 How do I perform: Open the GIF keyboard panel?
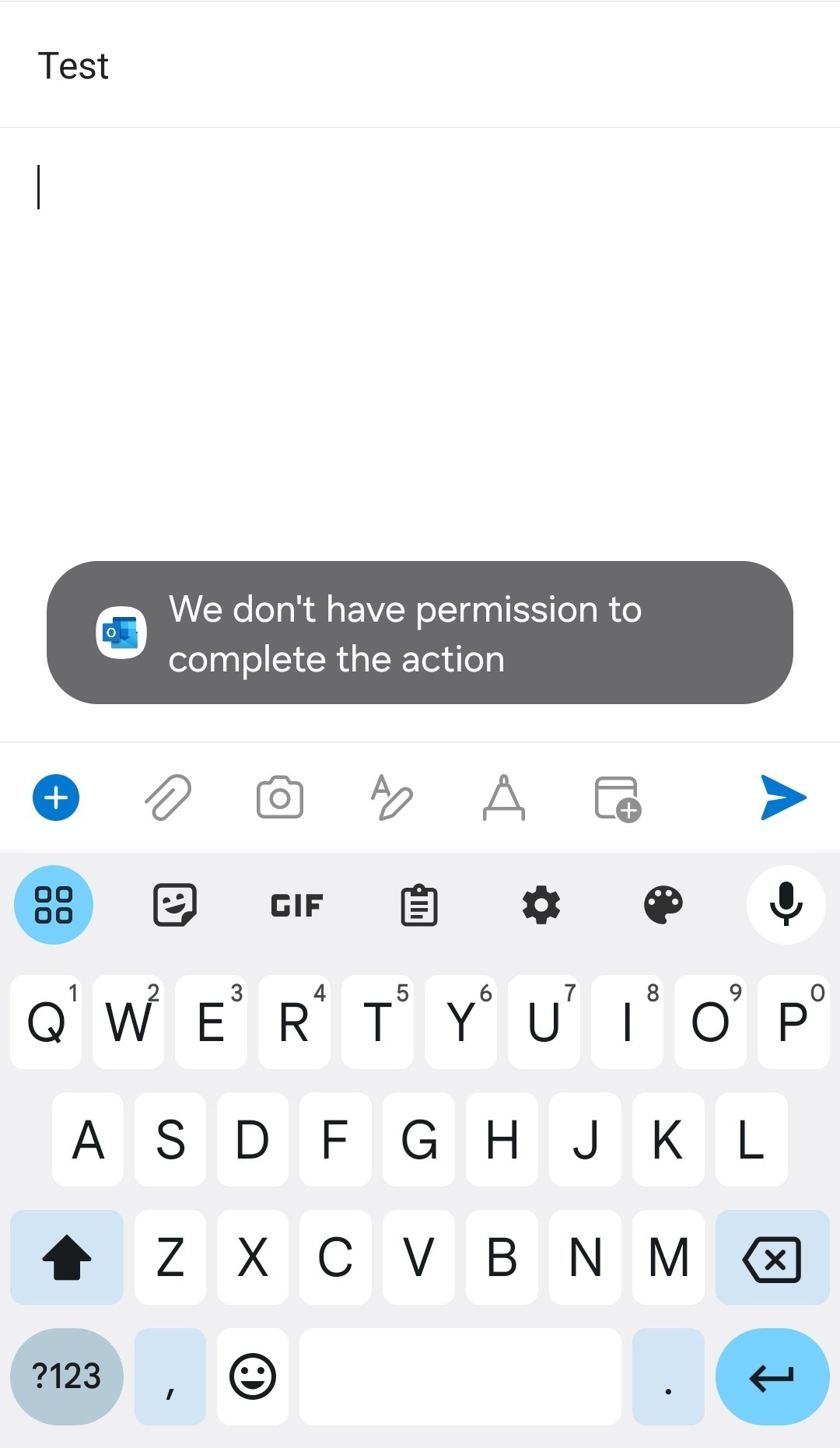click(296, 906)
